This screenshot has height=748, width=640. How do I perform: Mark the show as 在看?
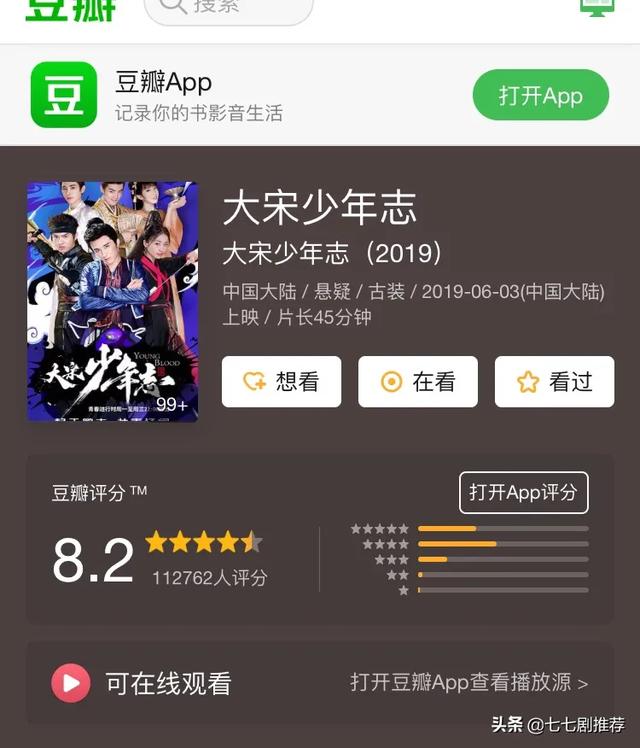418,381
